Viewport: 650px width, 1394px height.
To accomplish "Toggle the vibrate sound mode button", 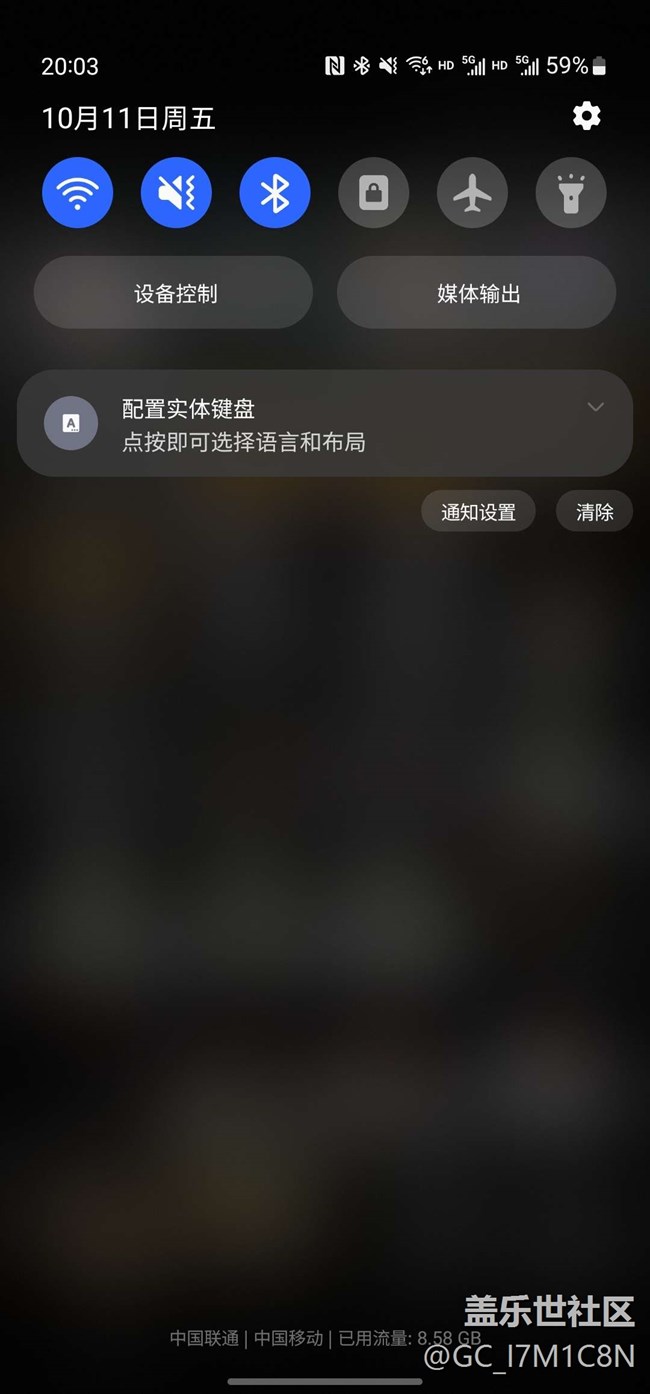I will (176, 193).
